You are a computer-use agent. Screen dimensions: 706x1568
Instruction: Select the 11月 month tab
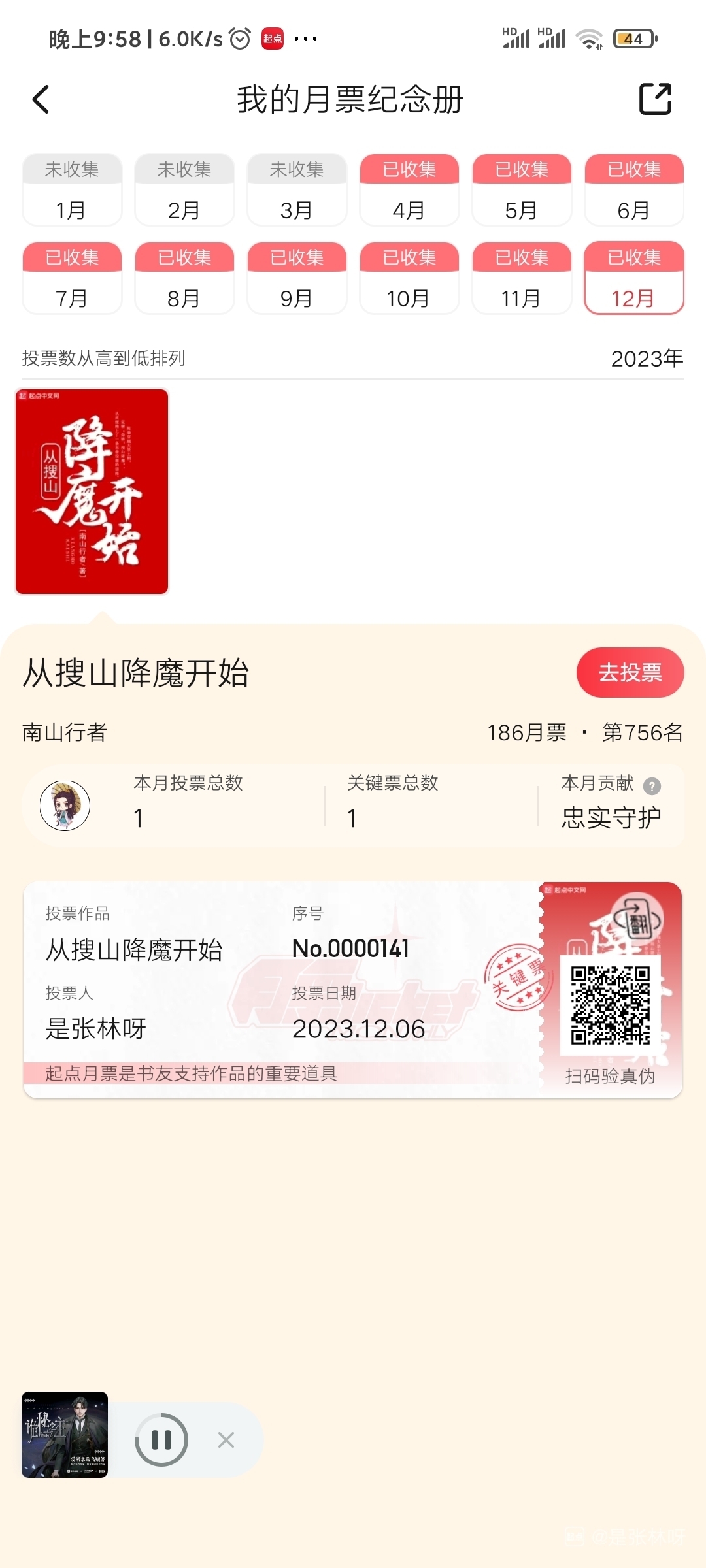[x=522, y=278]
